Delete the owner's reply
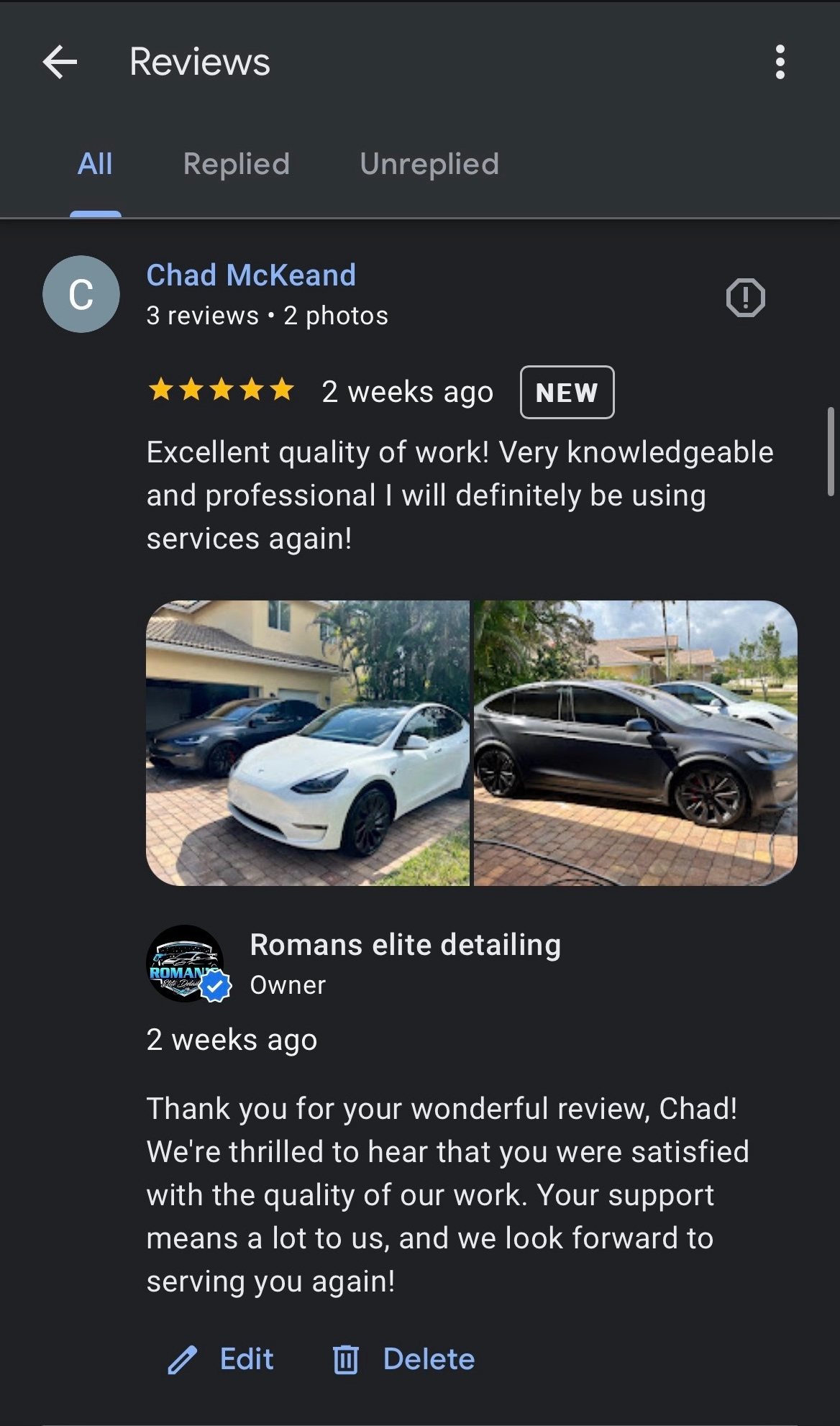The height and width of the screenshot is (1426, 840). [403, 1360]
